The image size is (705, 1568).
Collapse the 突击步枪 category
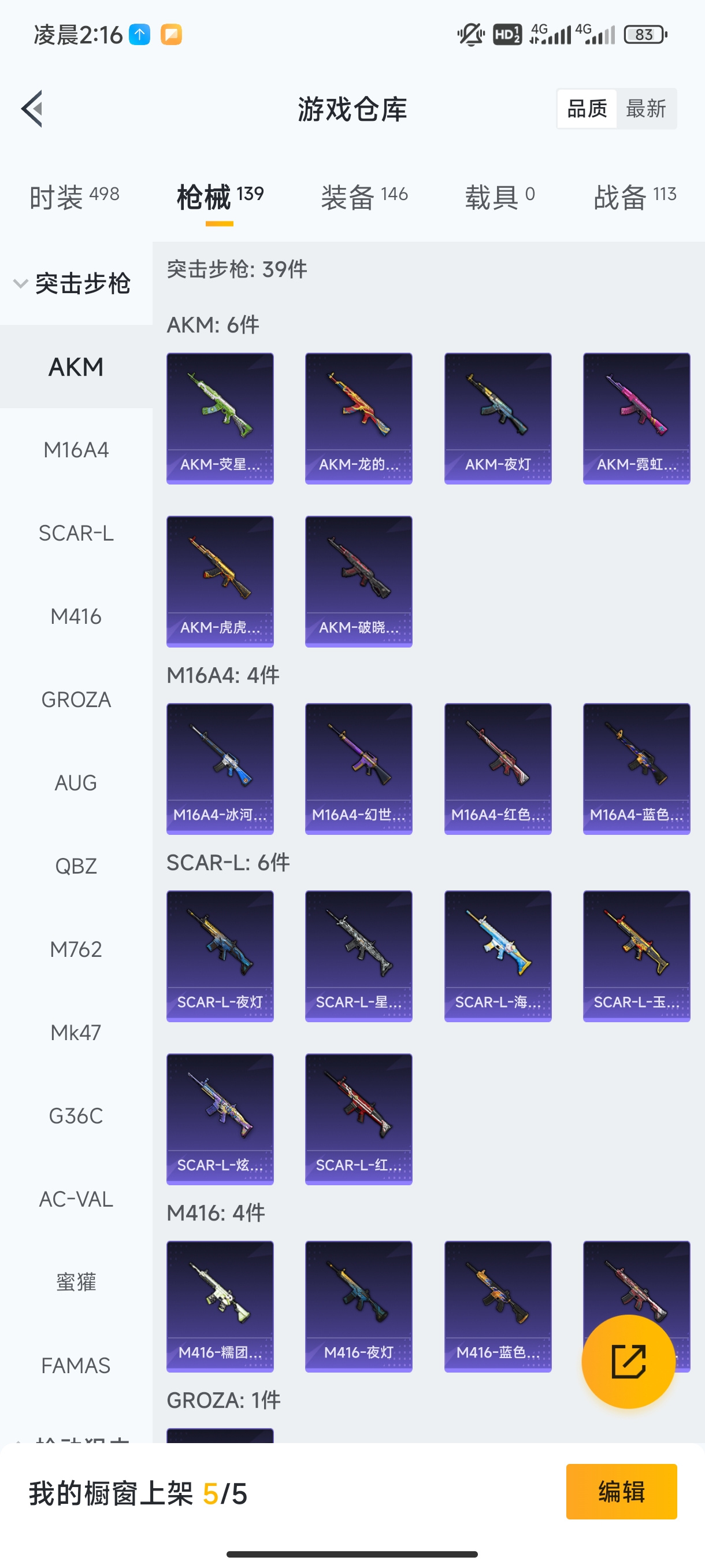(72, 283)
